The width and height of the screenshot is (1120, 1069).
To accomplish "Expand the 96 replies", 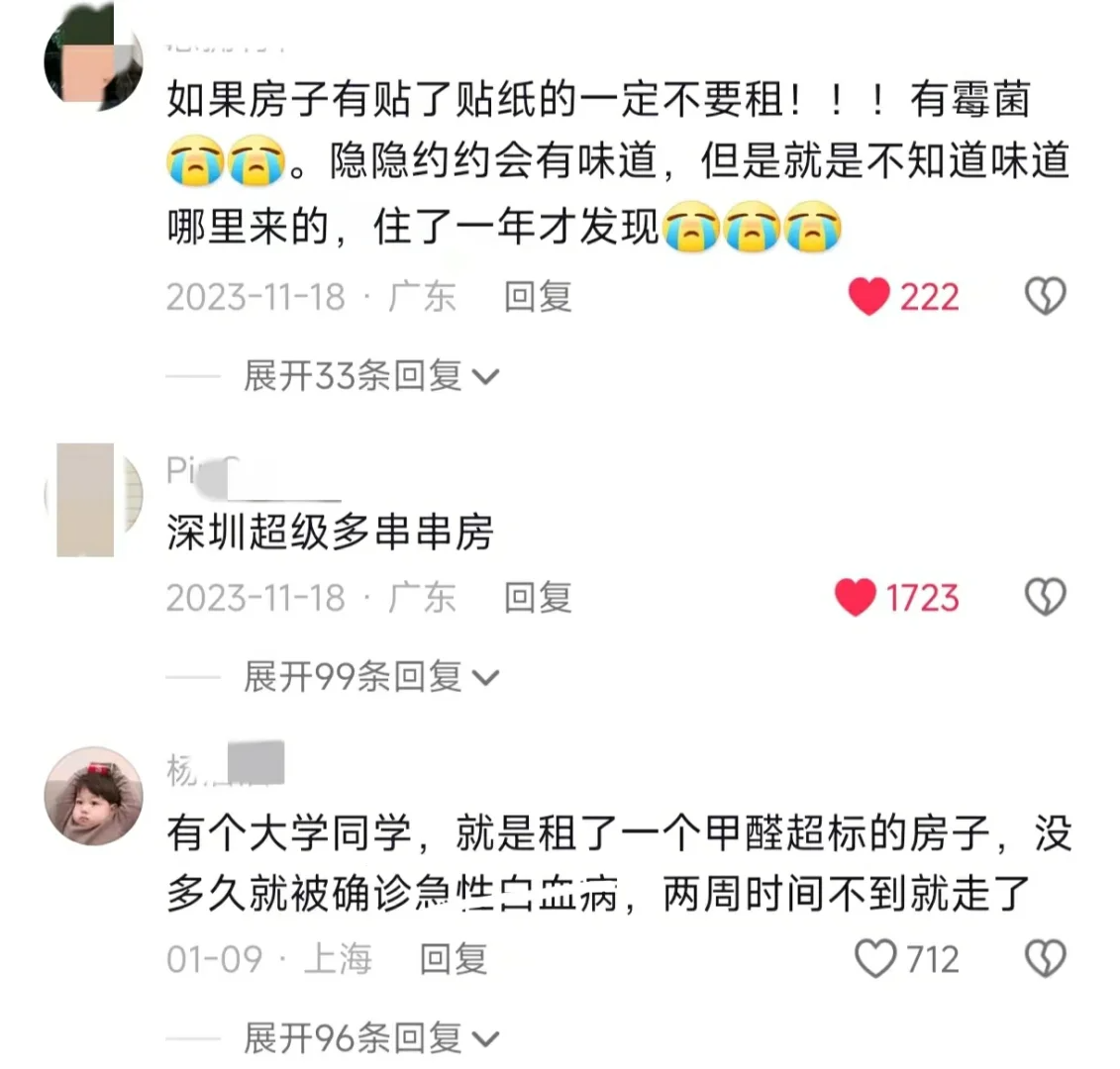I will pyautogui.click(x=371, y=1037).
